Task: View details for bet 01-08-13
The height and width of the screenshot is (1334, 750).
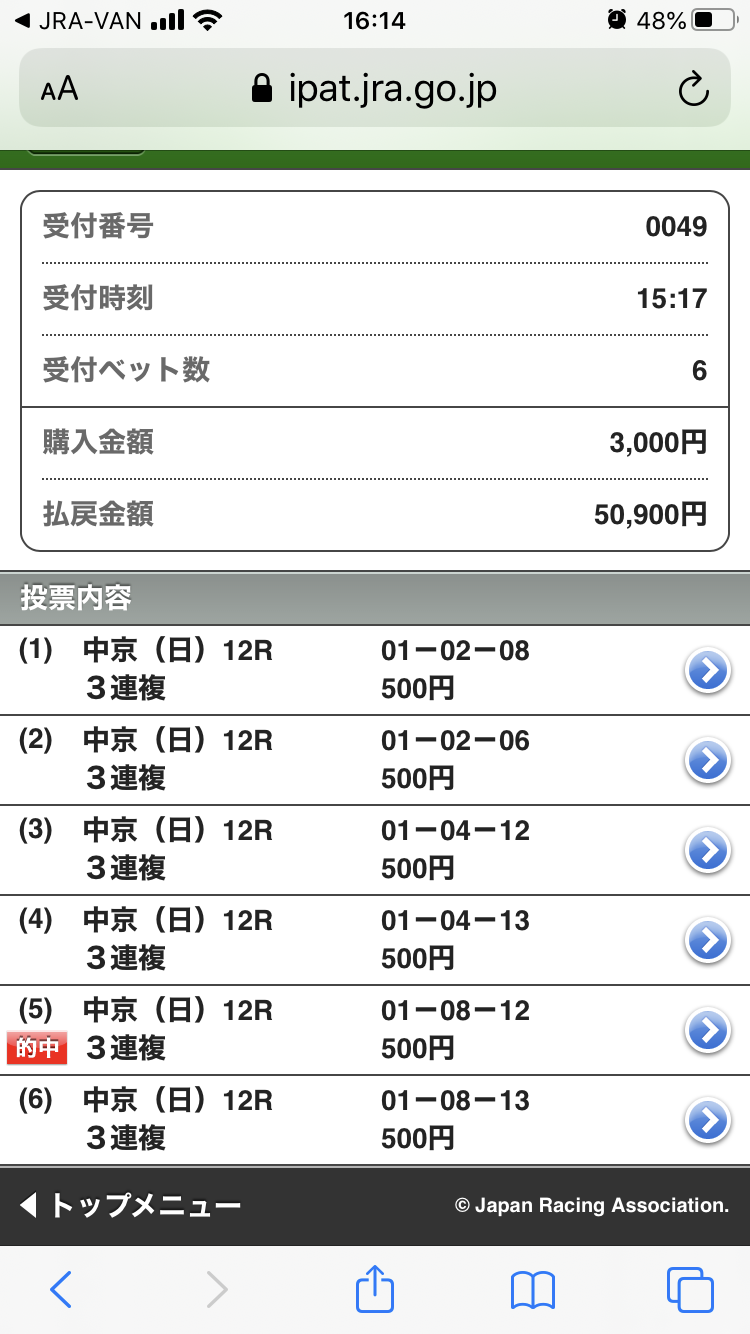Action: [x=708, y=1121]
